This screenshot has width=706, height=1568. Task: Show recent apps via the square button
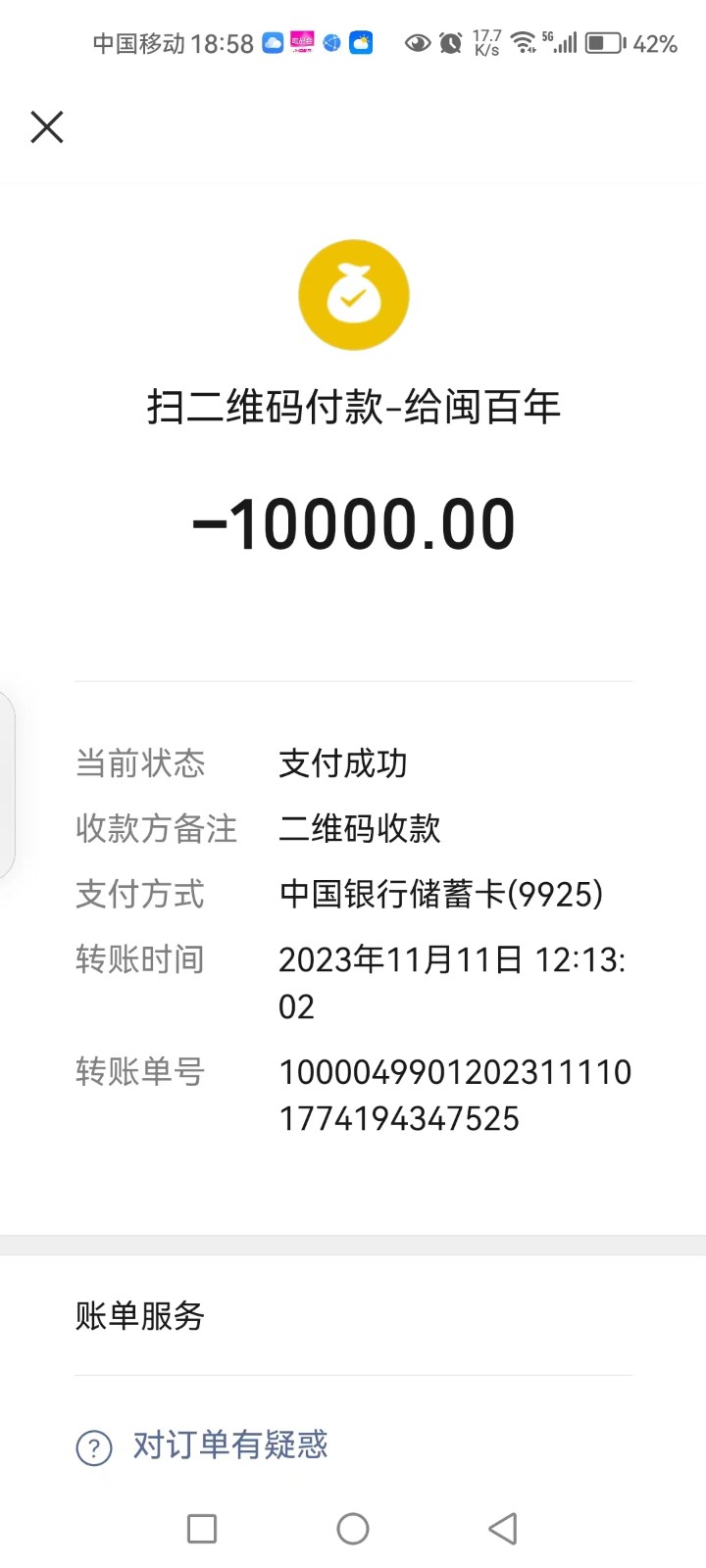coord(202,1529)
